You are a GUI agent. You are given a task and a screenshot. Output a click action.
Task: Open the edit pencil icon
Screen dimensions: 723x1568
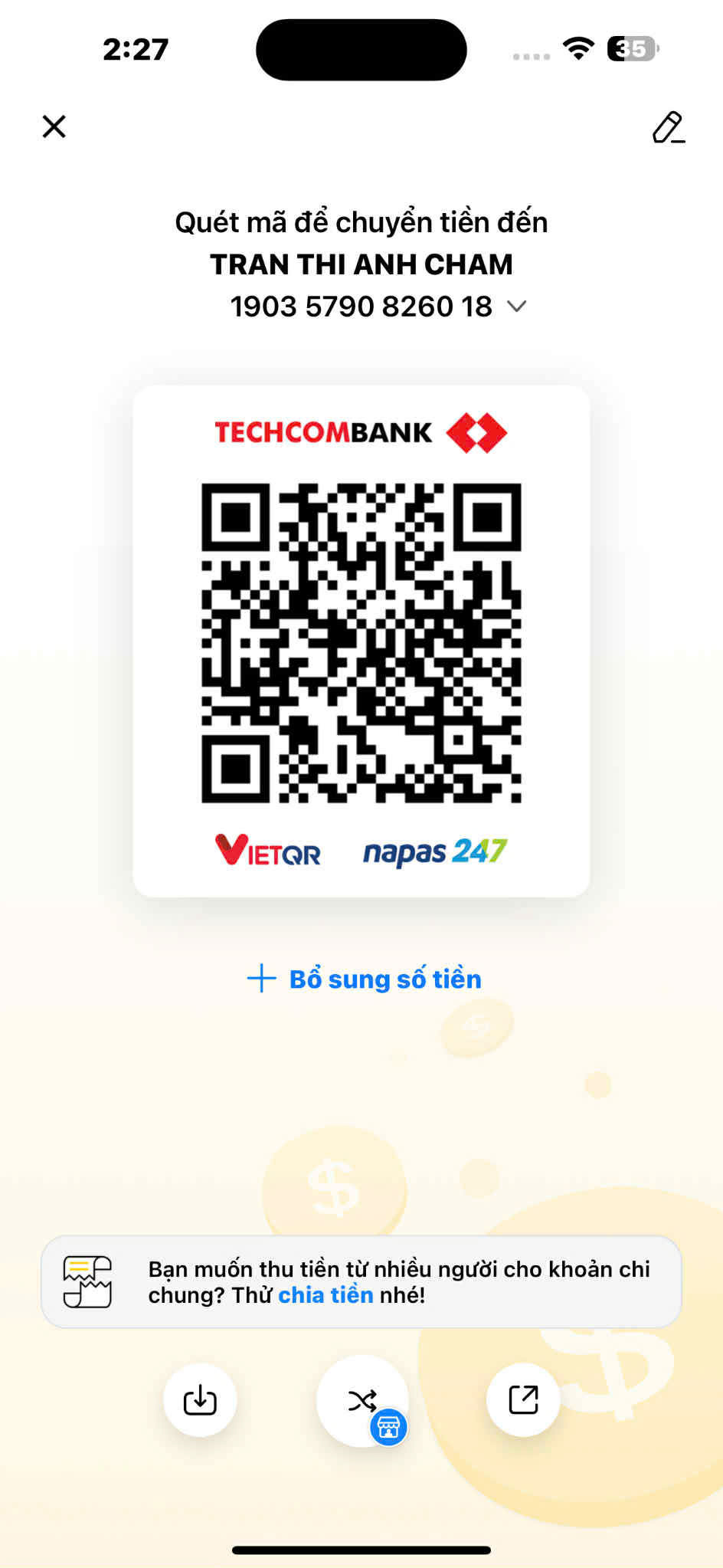[668, 127]
